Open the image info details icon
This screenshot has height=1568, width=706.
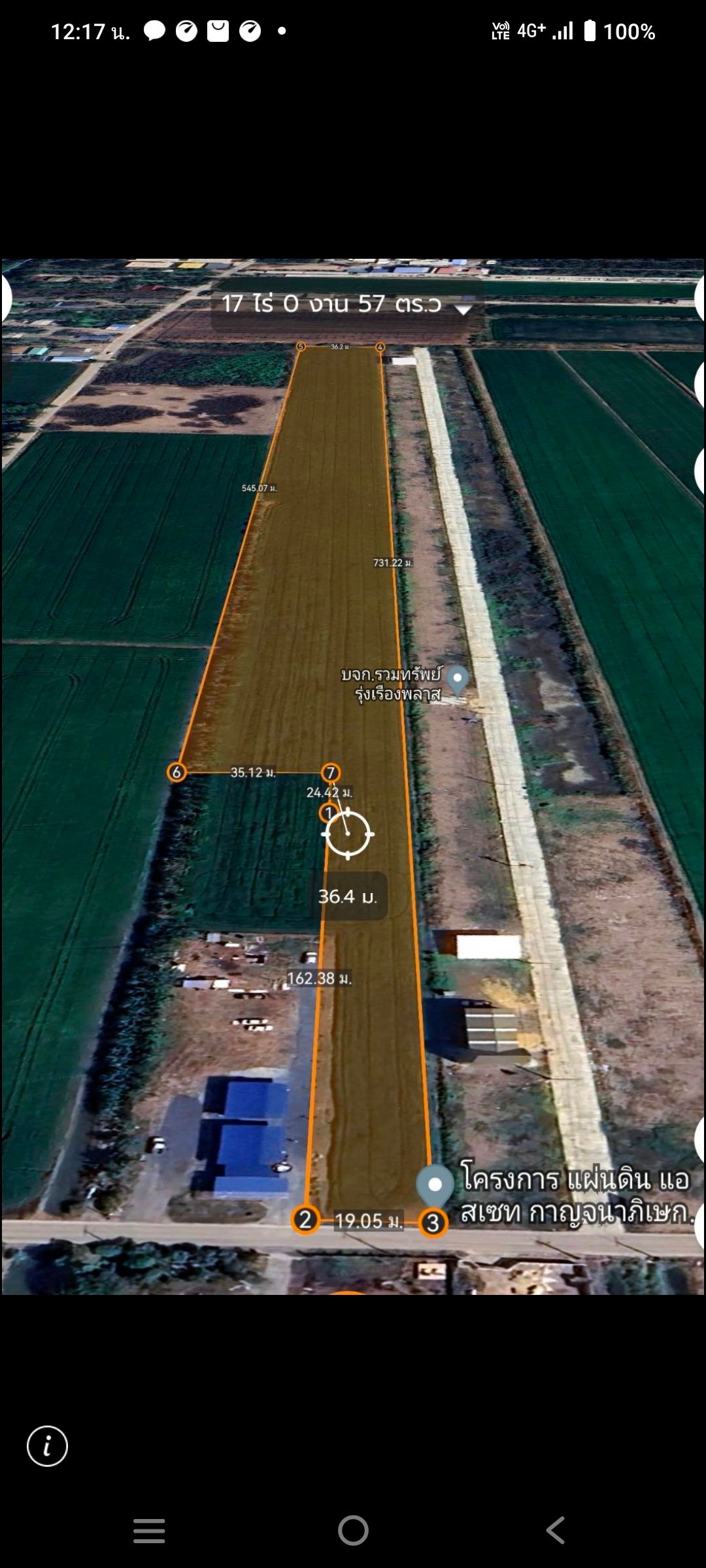[47, 1446]
